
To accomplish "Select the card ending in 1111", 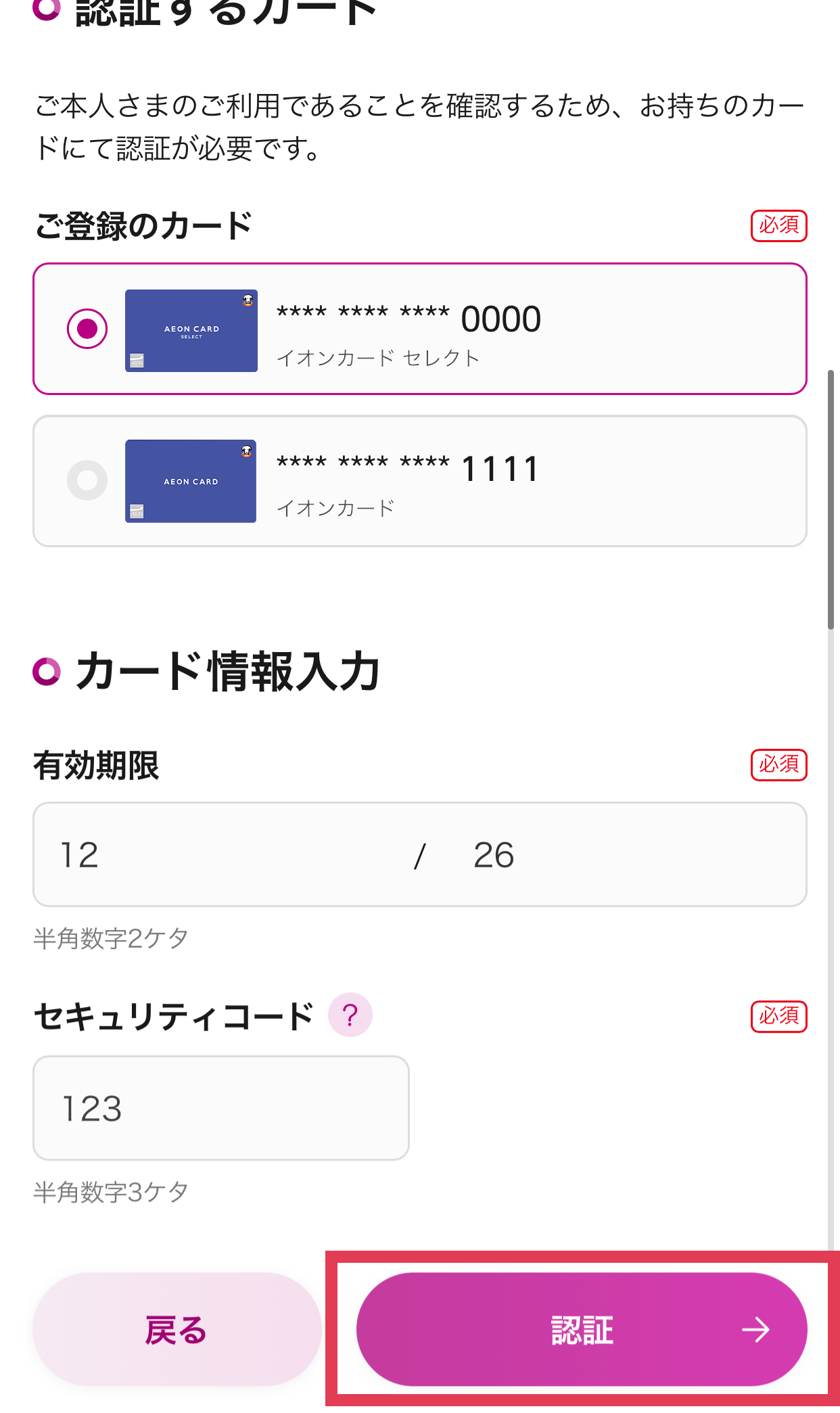I will 419,481.
